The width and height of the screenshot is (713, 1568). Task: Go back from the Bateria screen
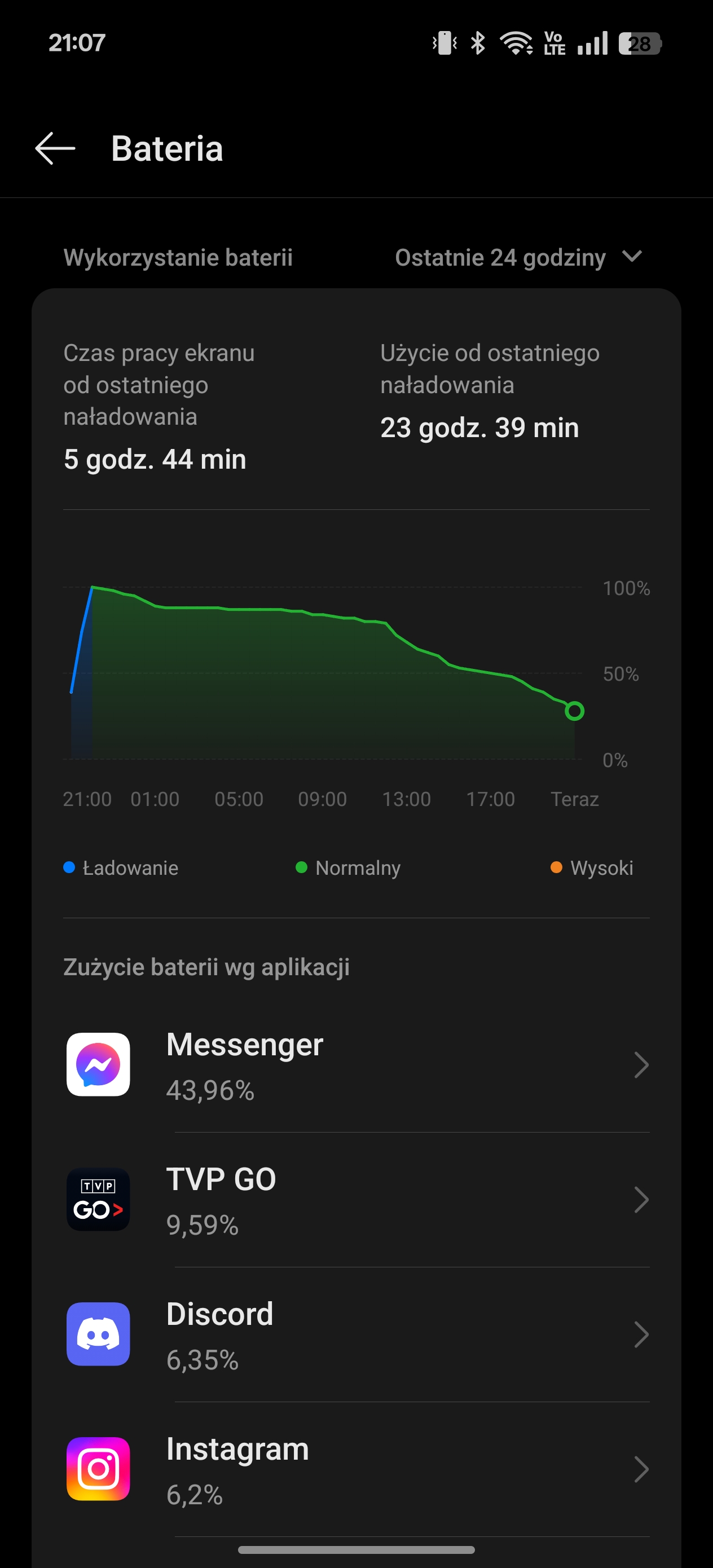(x=55, y=148)
